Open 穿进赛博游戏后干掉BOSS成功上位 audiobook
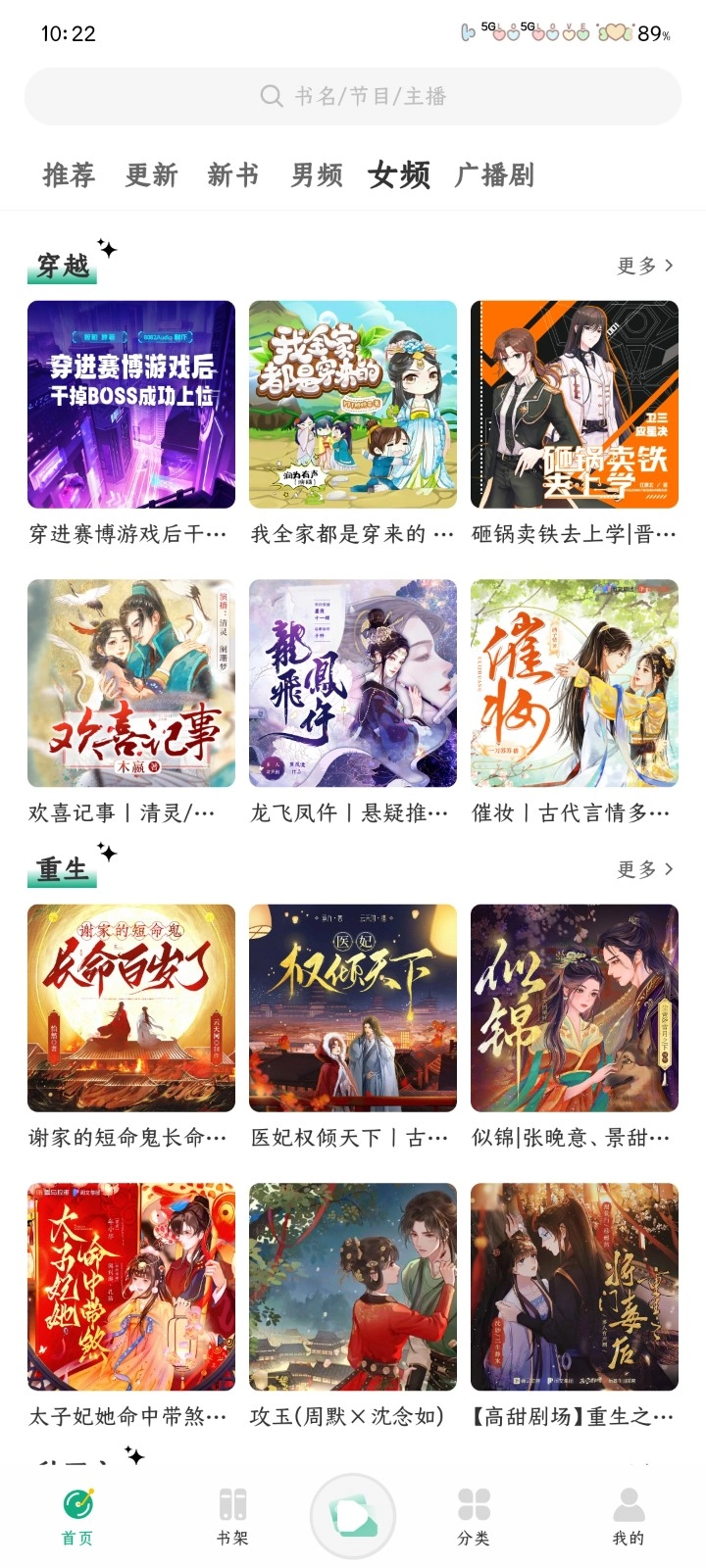This screenshot has width=706, height=1568. pos(131,405)
